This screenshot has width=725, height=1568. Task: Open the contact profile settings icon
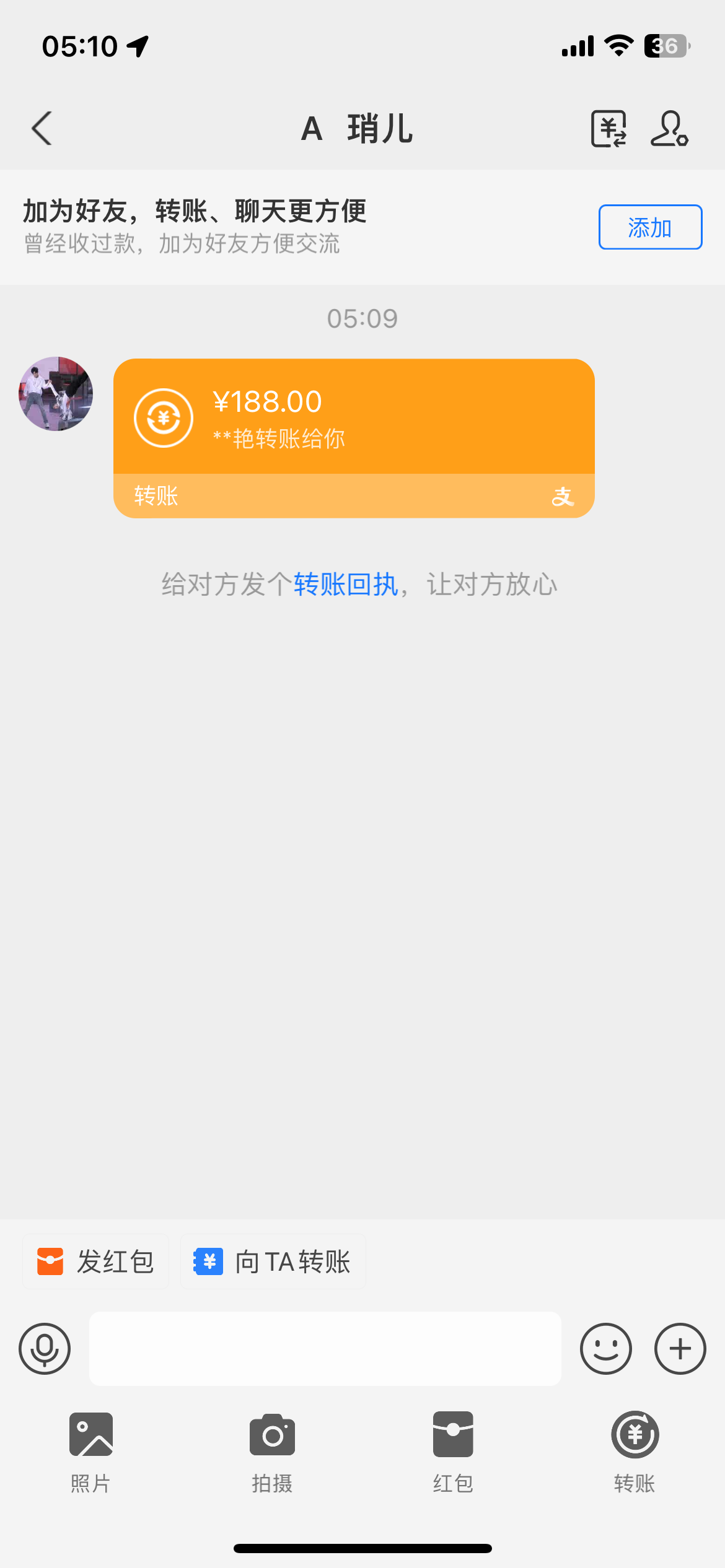click(669, 128)
